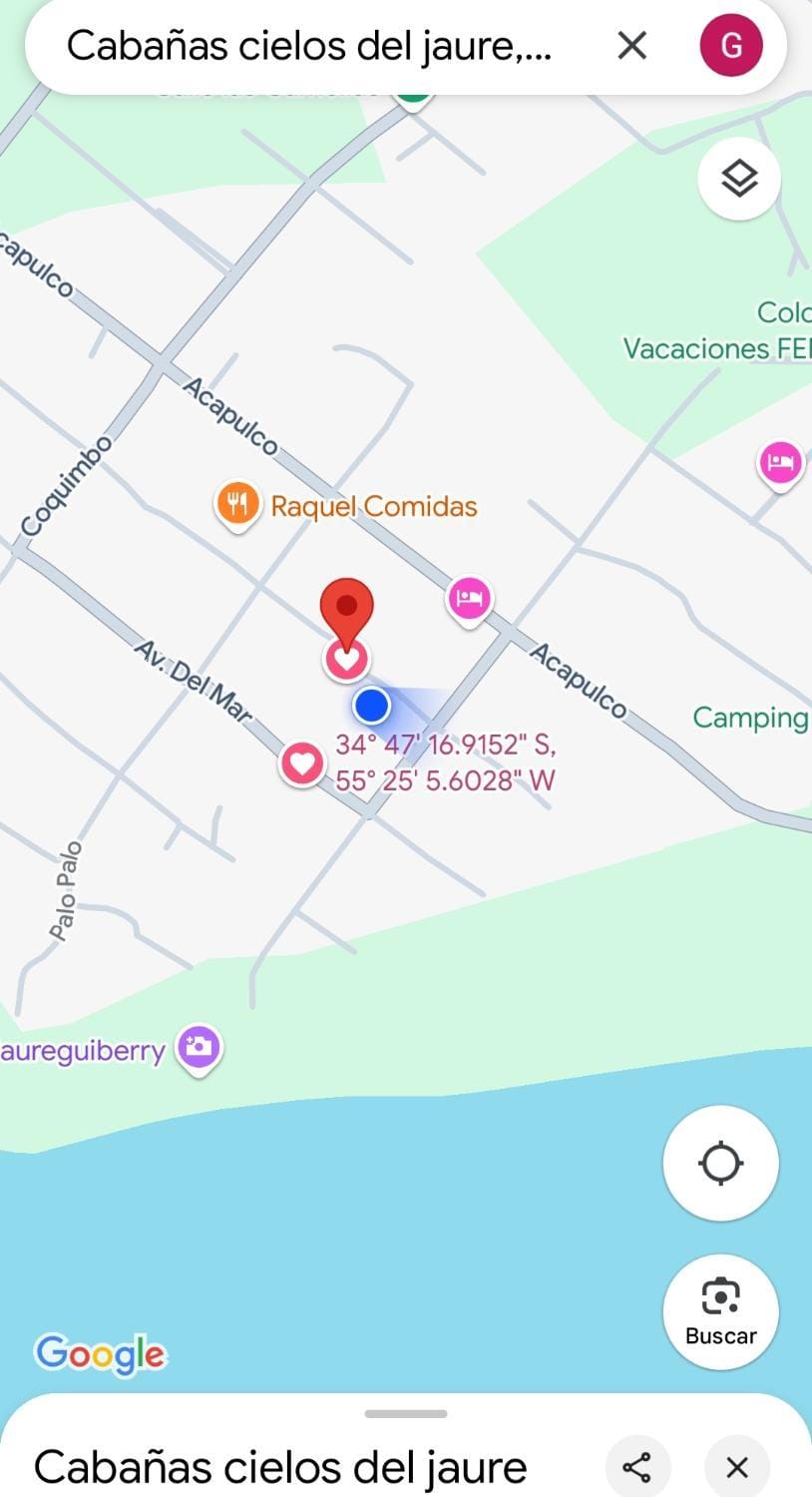Close the place details sheet

pos(737,1467)
